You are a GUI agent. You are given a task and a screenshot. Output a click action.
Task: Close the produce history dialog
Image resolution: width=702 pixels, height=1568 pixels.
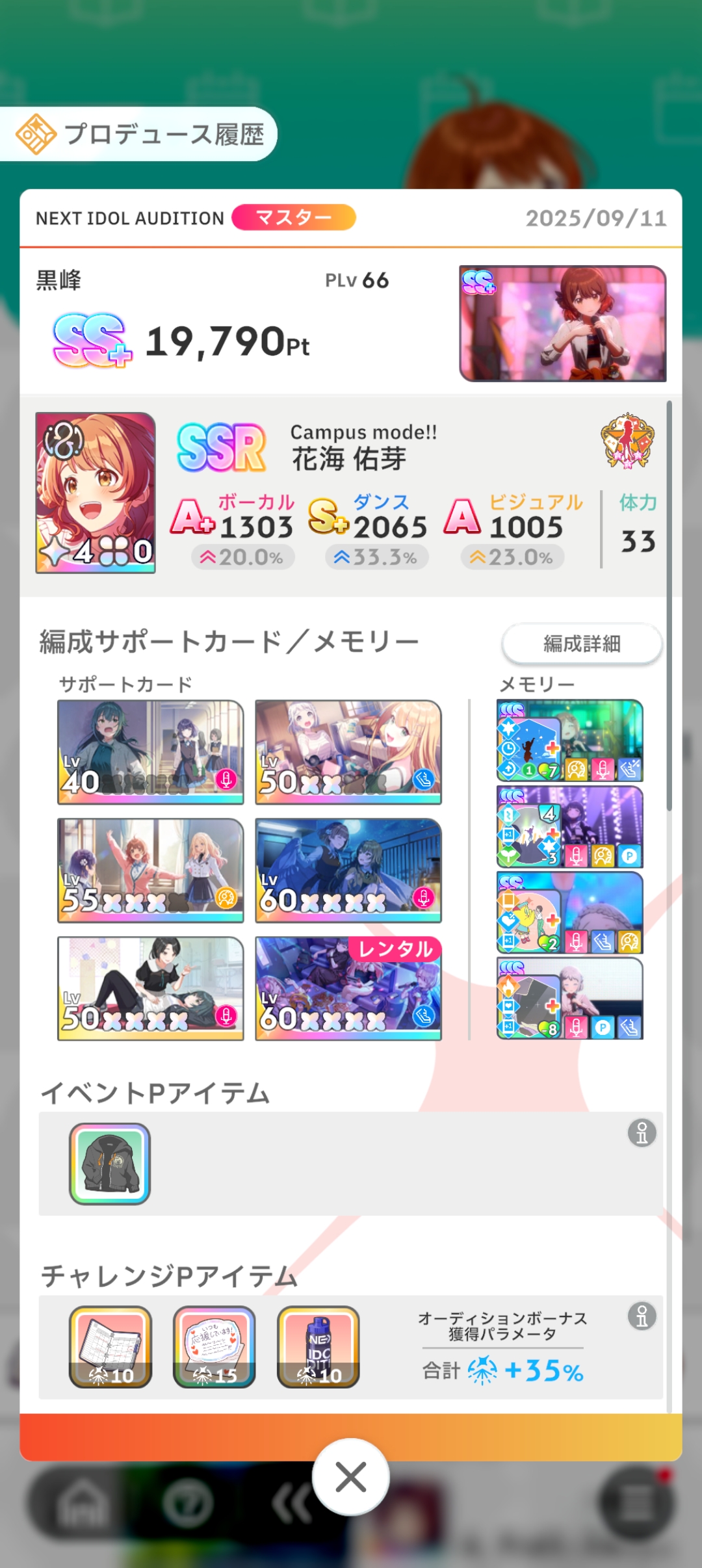(351, 1477)
